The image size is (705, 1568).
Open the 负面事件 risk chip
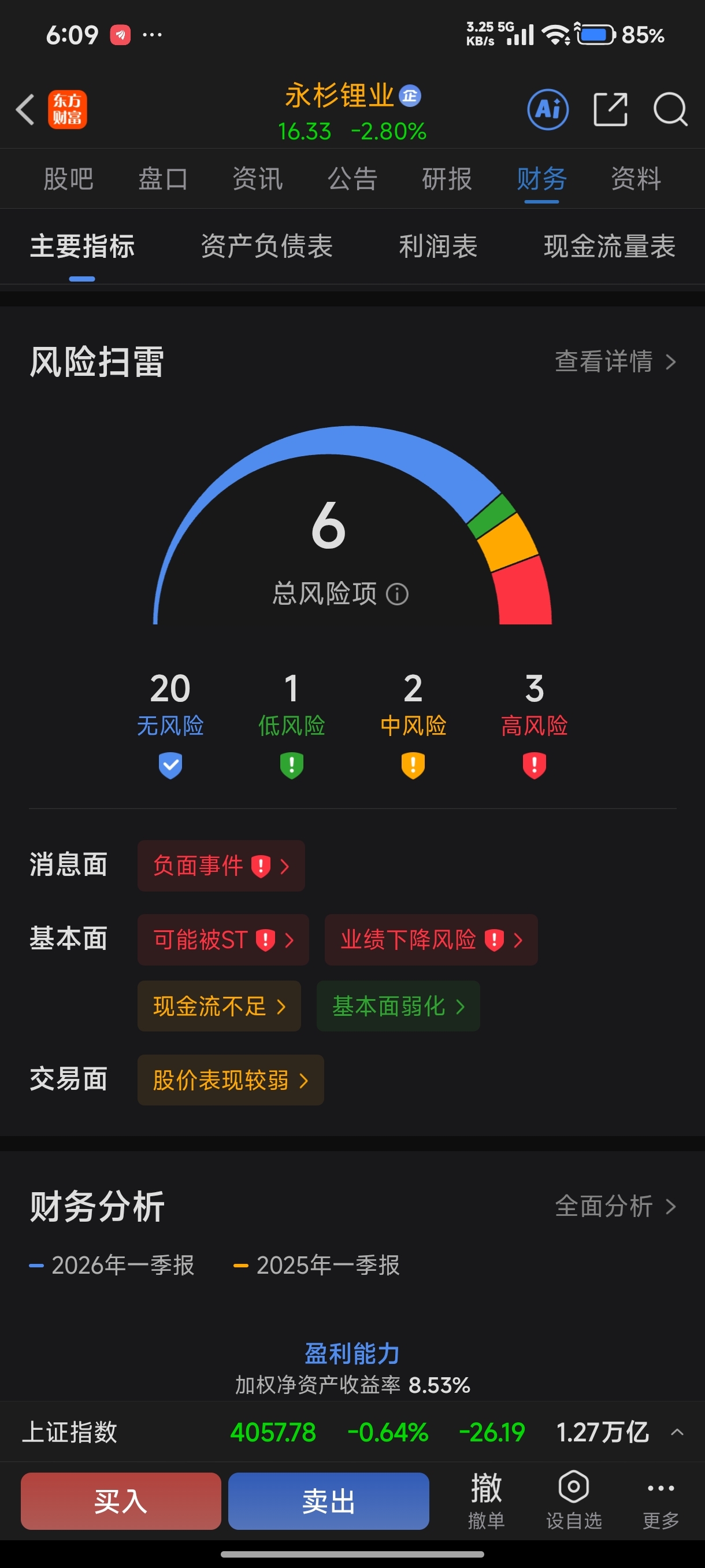(x=221, y=866)
